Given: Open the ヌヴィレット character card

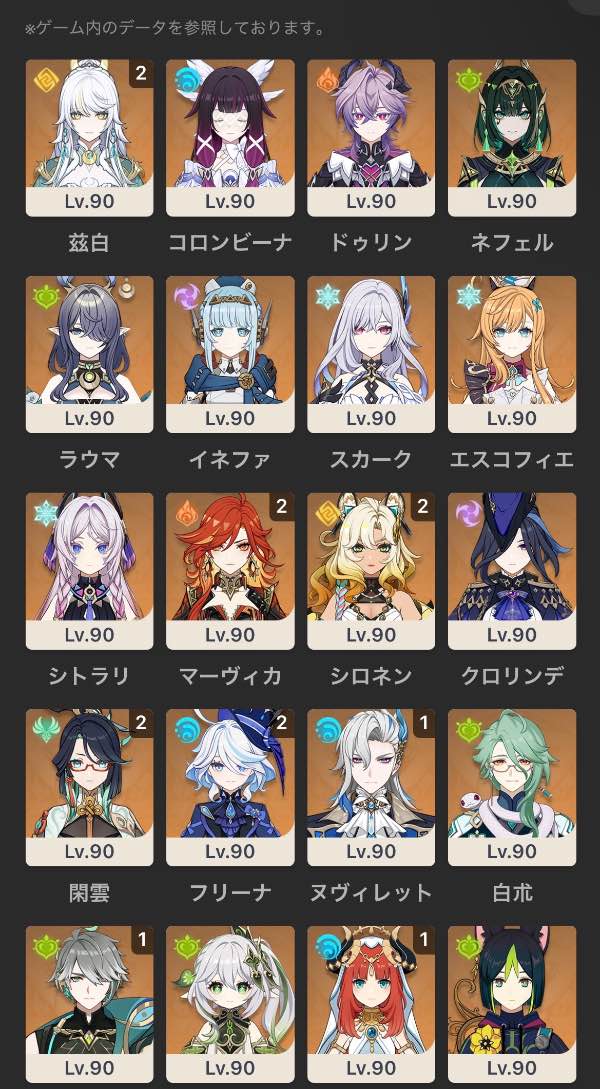Looking at the screenshot, I should (x=371, y=788).
